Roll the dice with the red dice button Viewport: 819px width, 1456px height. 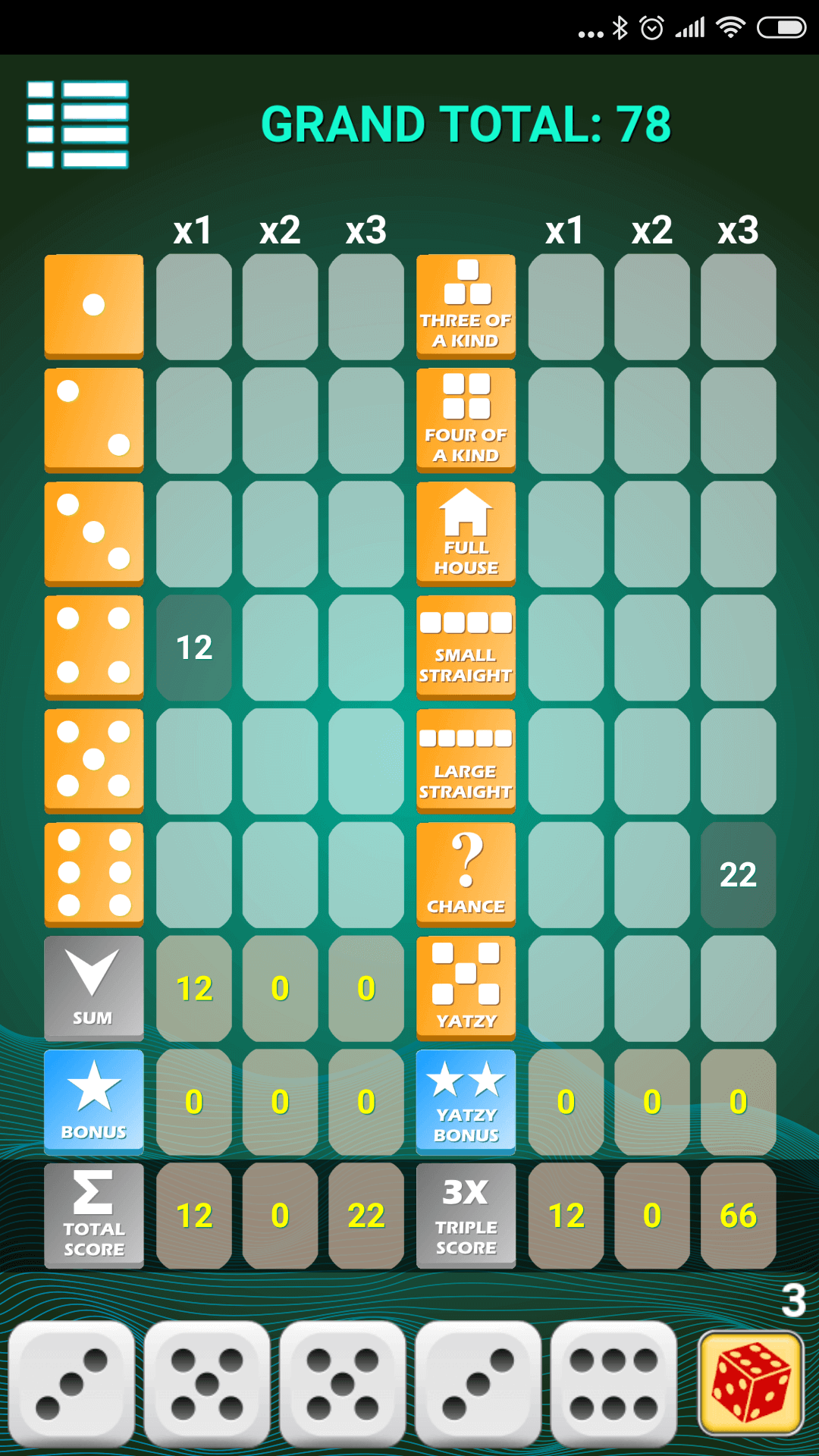[751, 1384]
